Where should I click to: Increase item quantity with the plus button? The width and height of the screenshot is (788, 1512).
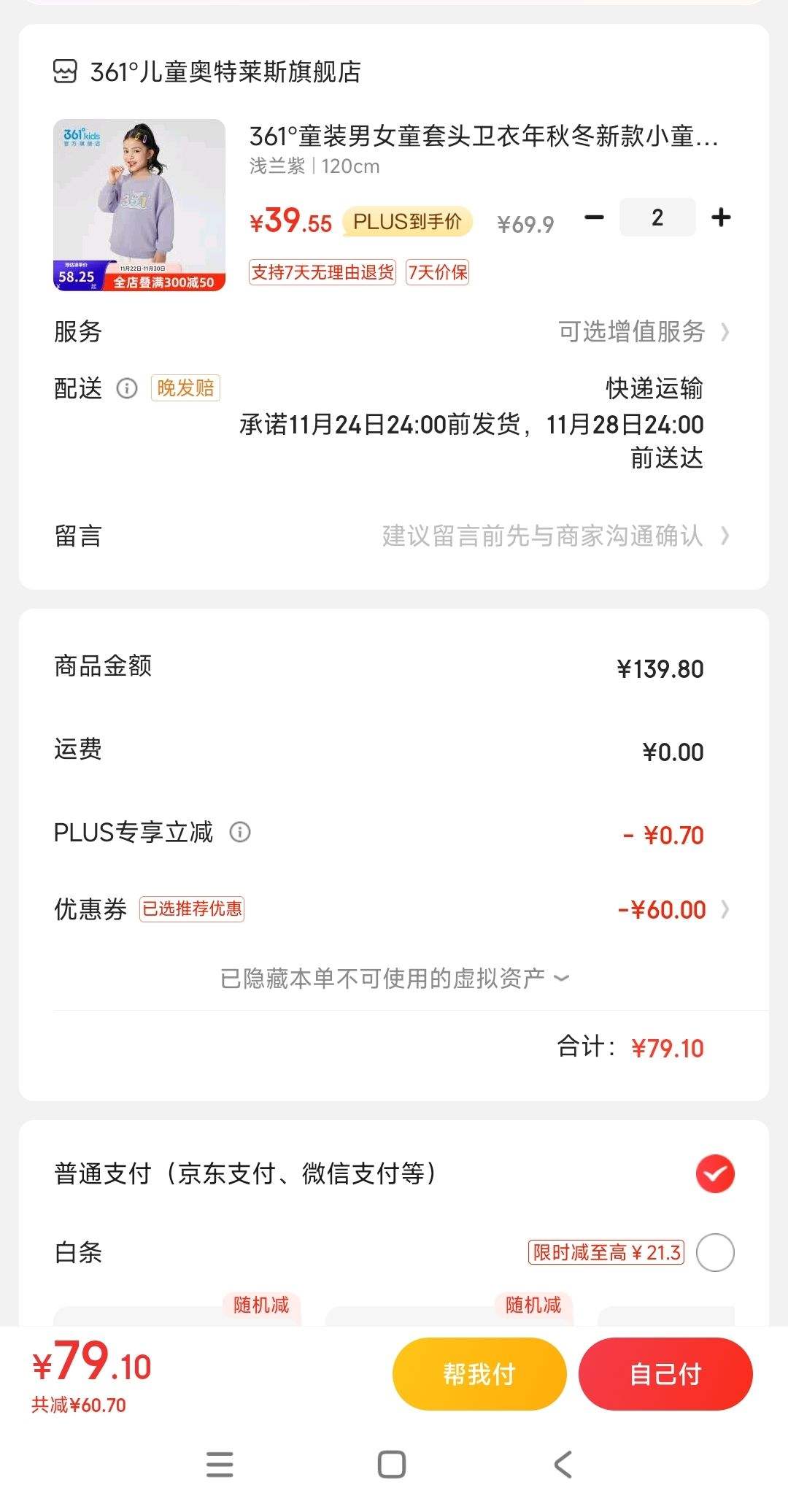[721, 217]
